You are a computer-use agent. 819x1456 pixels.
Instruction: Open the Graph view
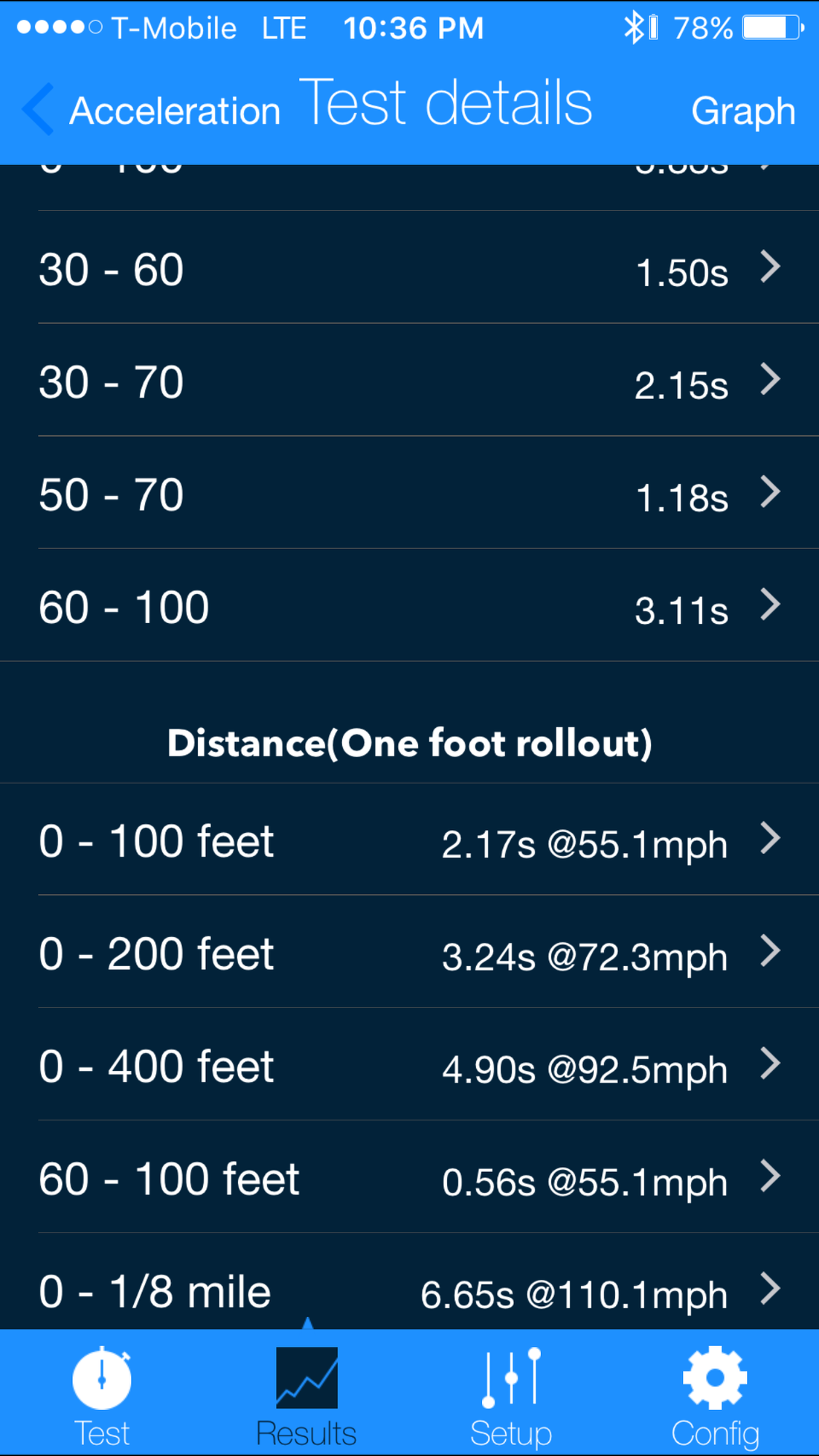[x=742, y=111]
